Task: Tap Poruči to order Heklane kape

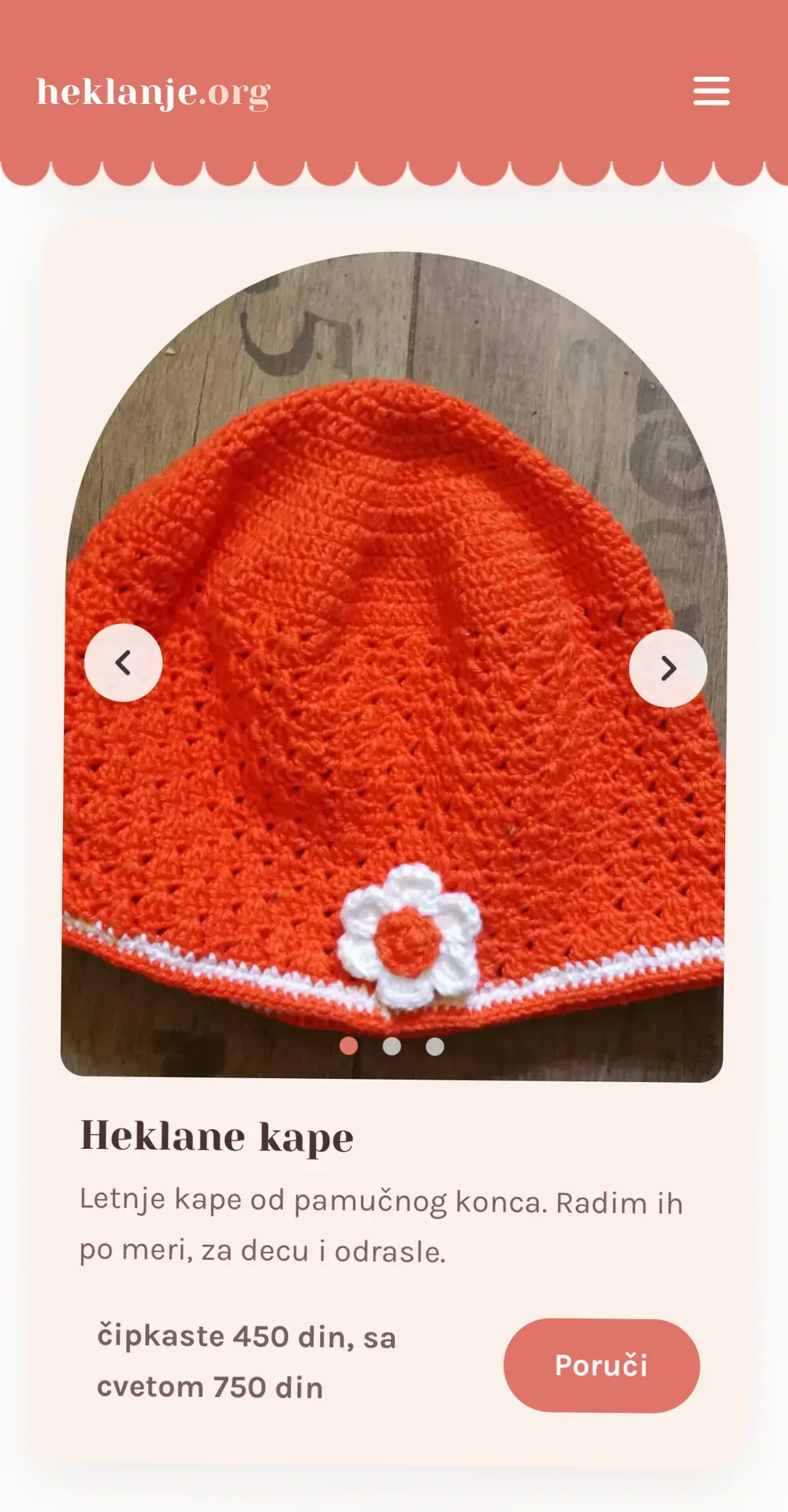Action: coord(601,1366)
